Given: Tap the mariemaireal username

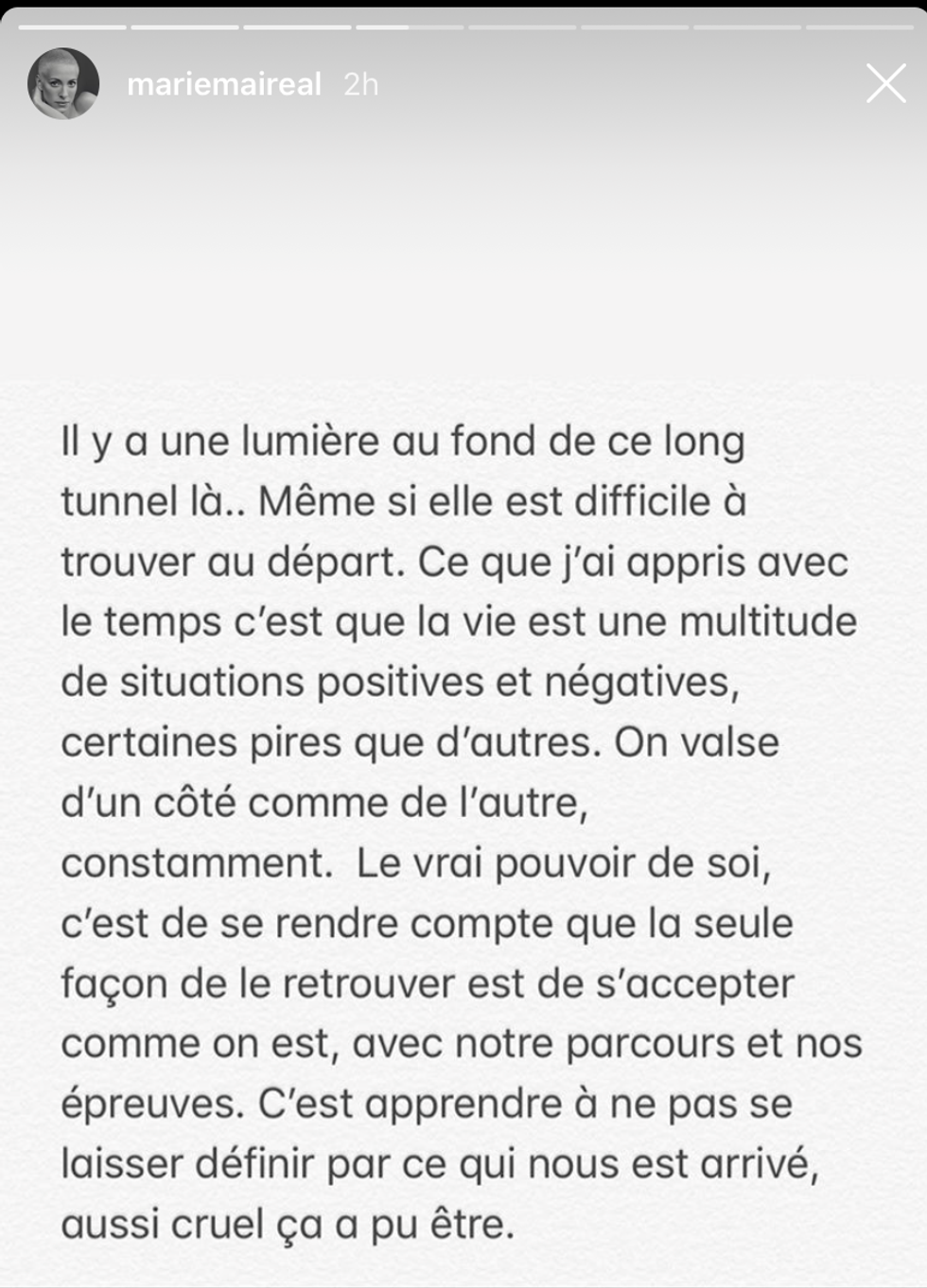Looking at the screenshot, I should [224, 84].
